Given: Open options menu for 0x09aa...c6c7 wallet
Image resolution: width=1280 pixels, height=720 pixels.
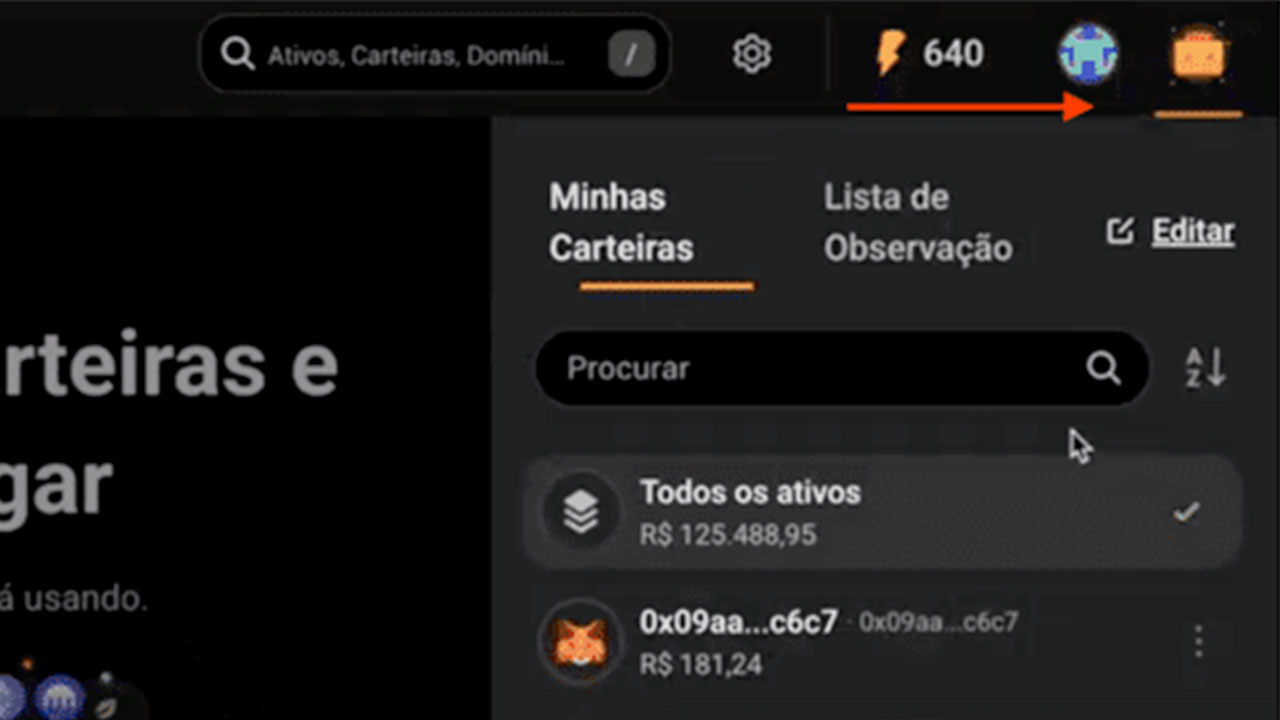Looking at the screenshot, I should (x=1198, y=642).
